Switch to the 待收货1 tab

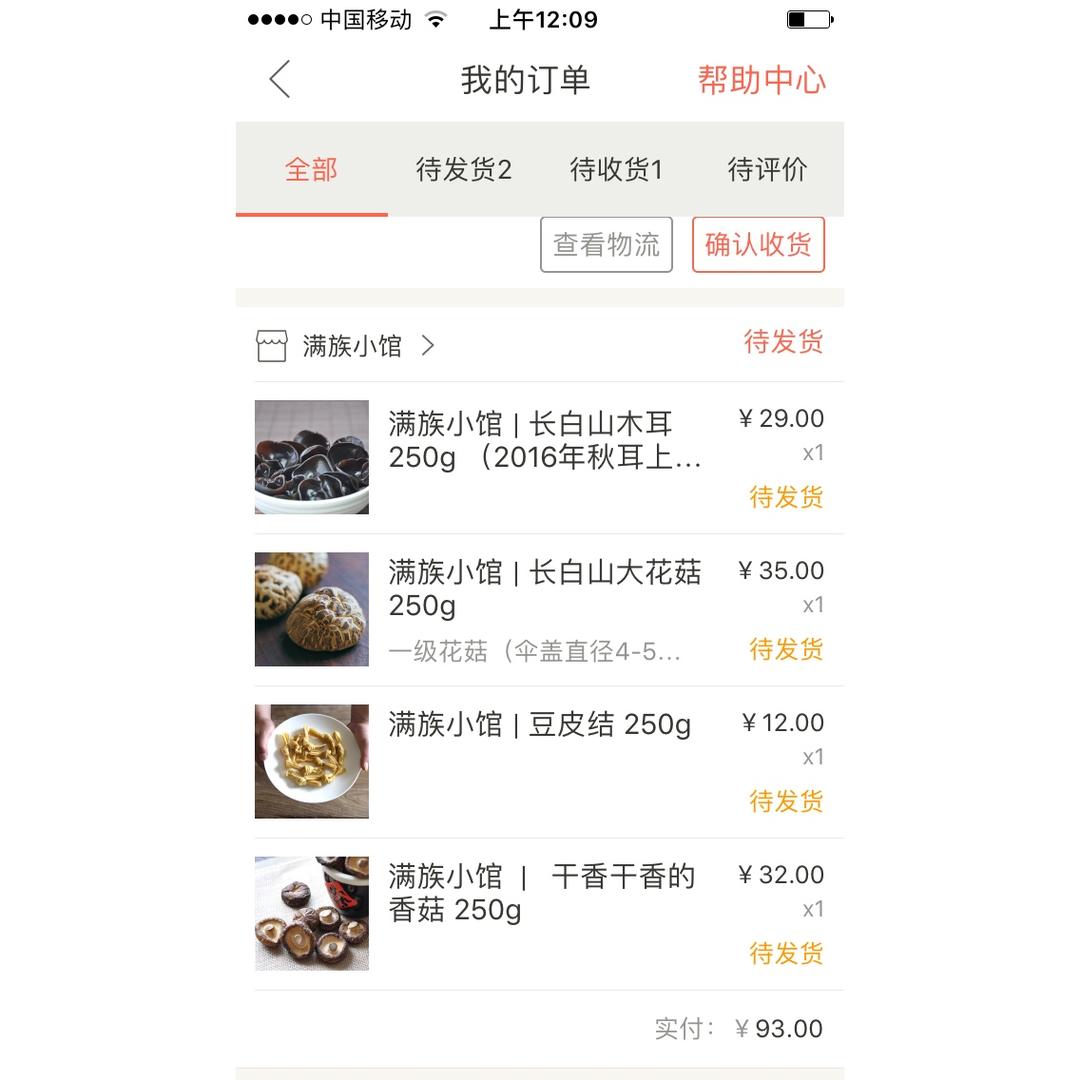click(616, 170)
